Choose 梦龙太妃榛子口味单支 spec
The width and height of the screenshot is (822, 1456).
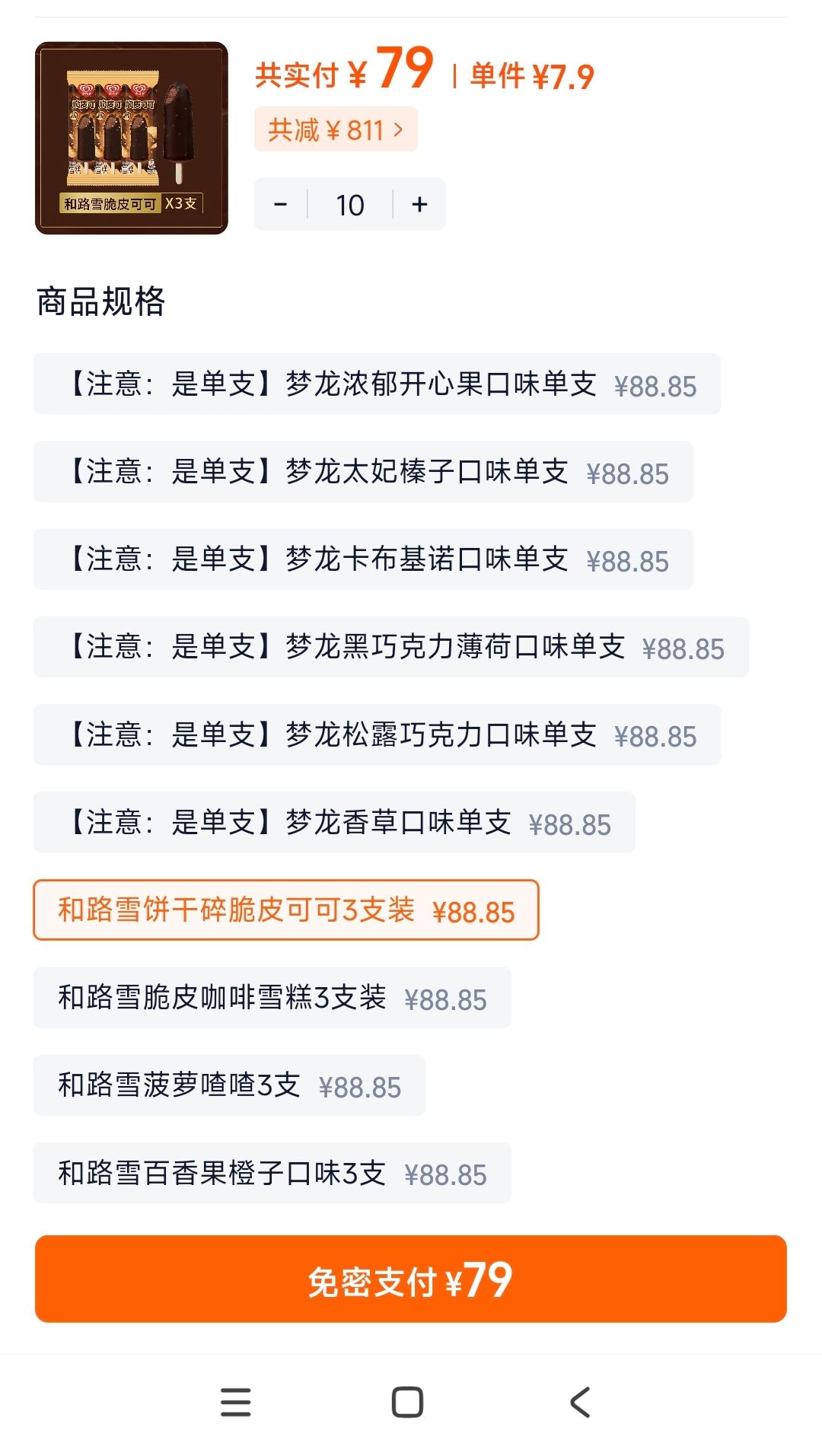363,471
